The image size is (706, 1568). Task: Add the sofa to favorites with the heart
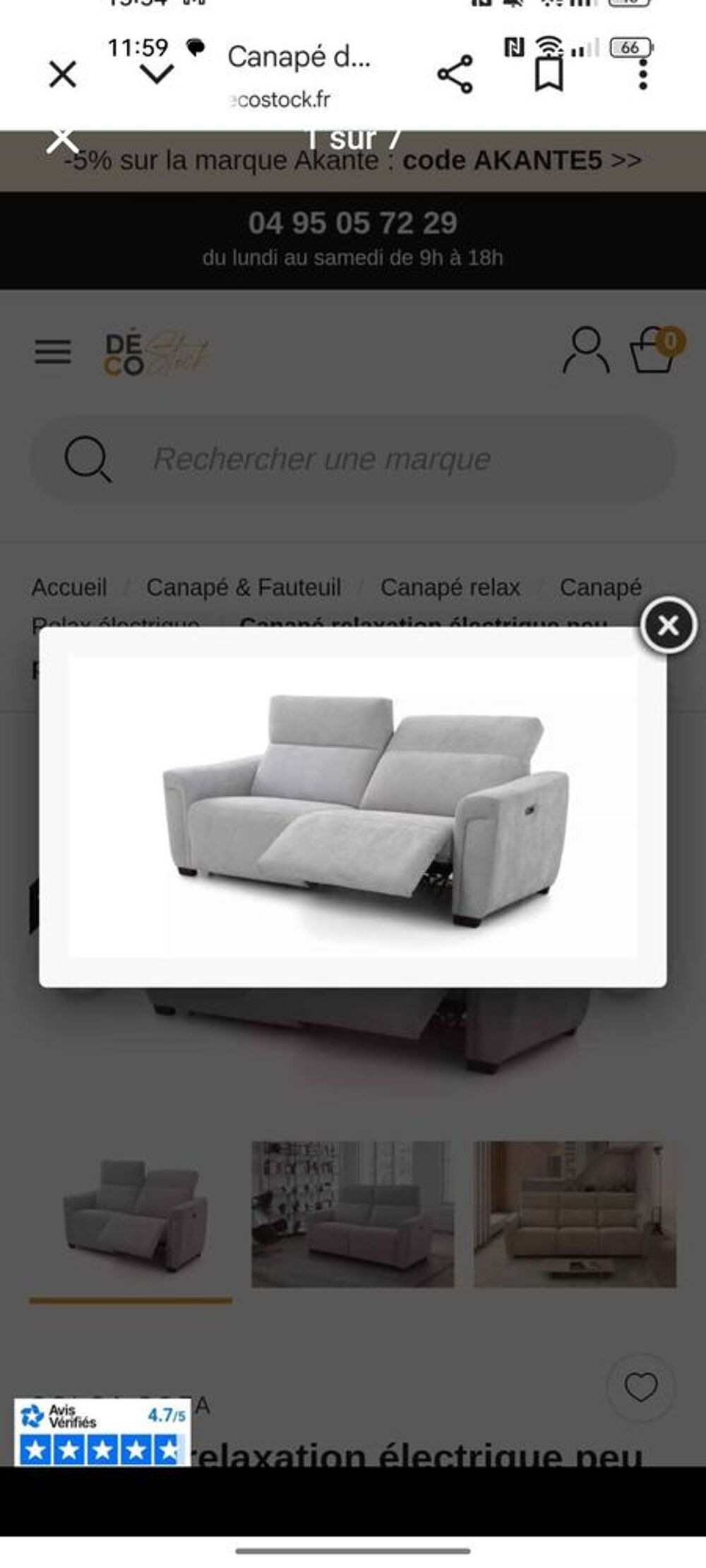point(640,1388)
